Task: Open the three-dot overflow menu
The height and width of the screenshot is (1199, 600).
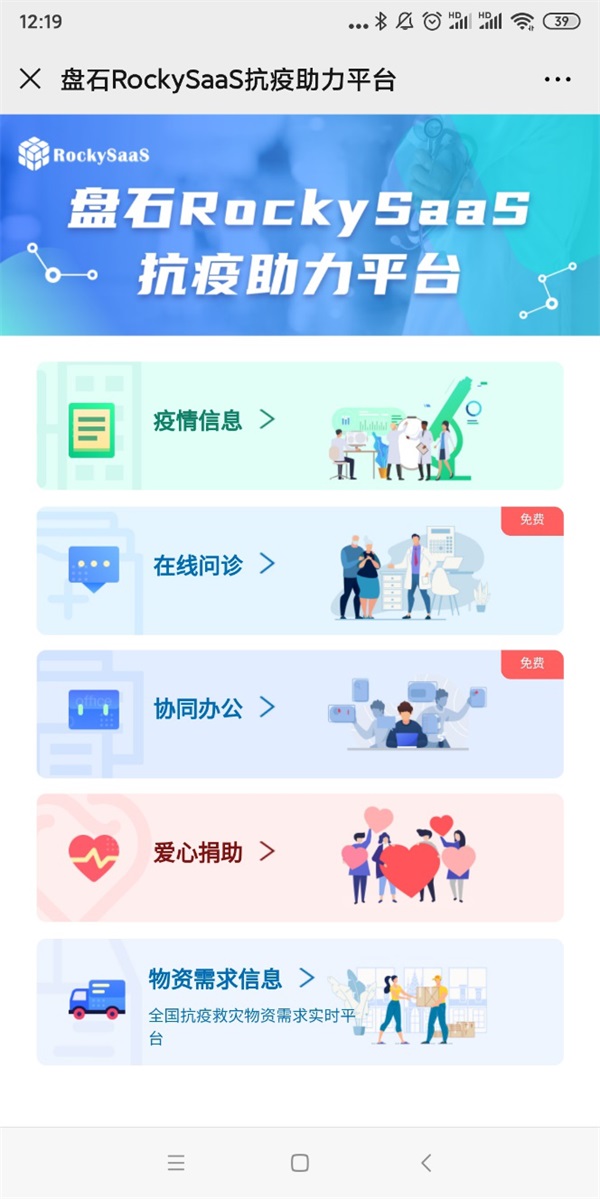Action: 557,79
